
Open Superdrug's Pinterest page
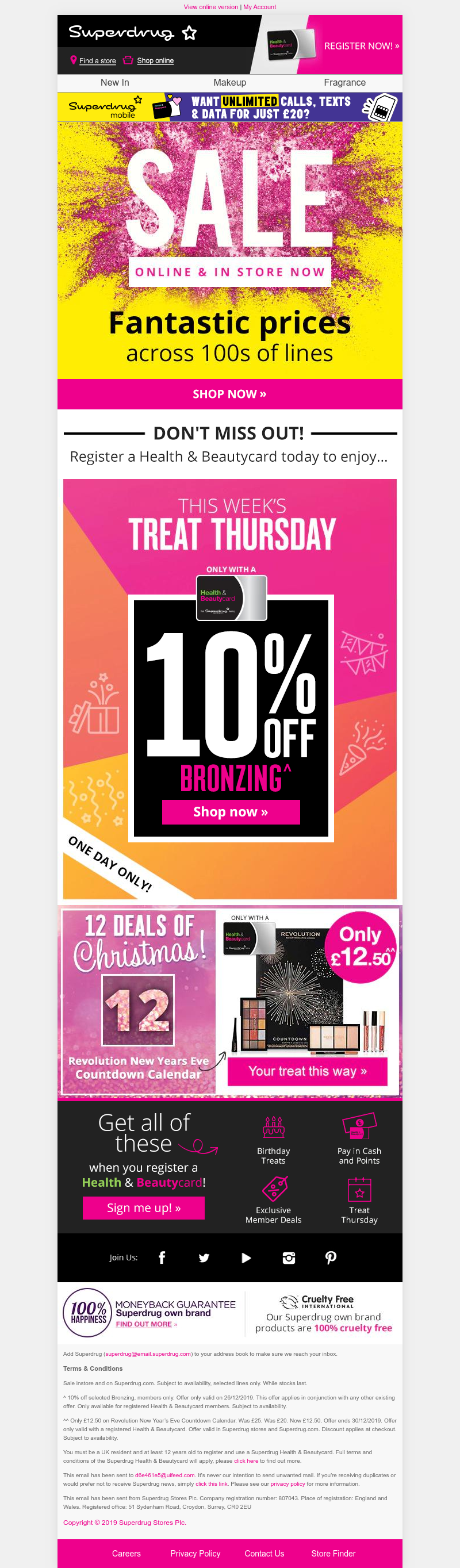tap(331, 1258)
